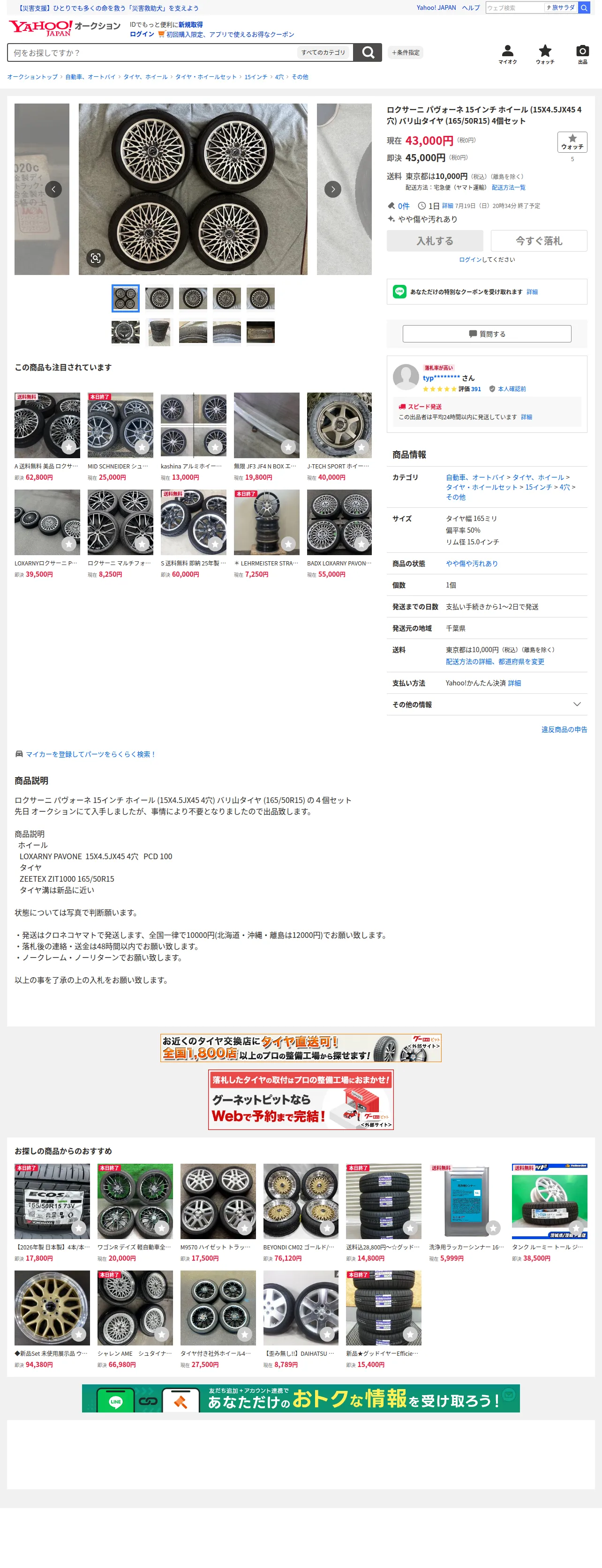602x1568 pixels.
Task: Tap 今すぐ落札 to buy now
Action: tap(539, 240)
